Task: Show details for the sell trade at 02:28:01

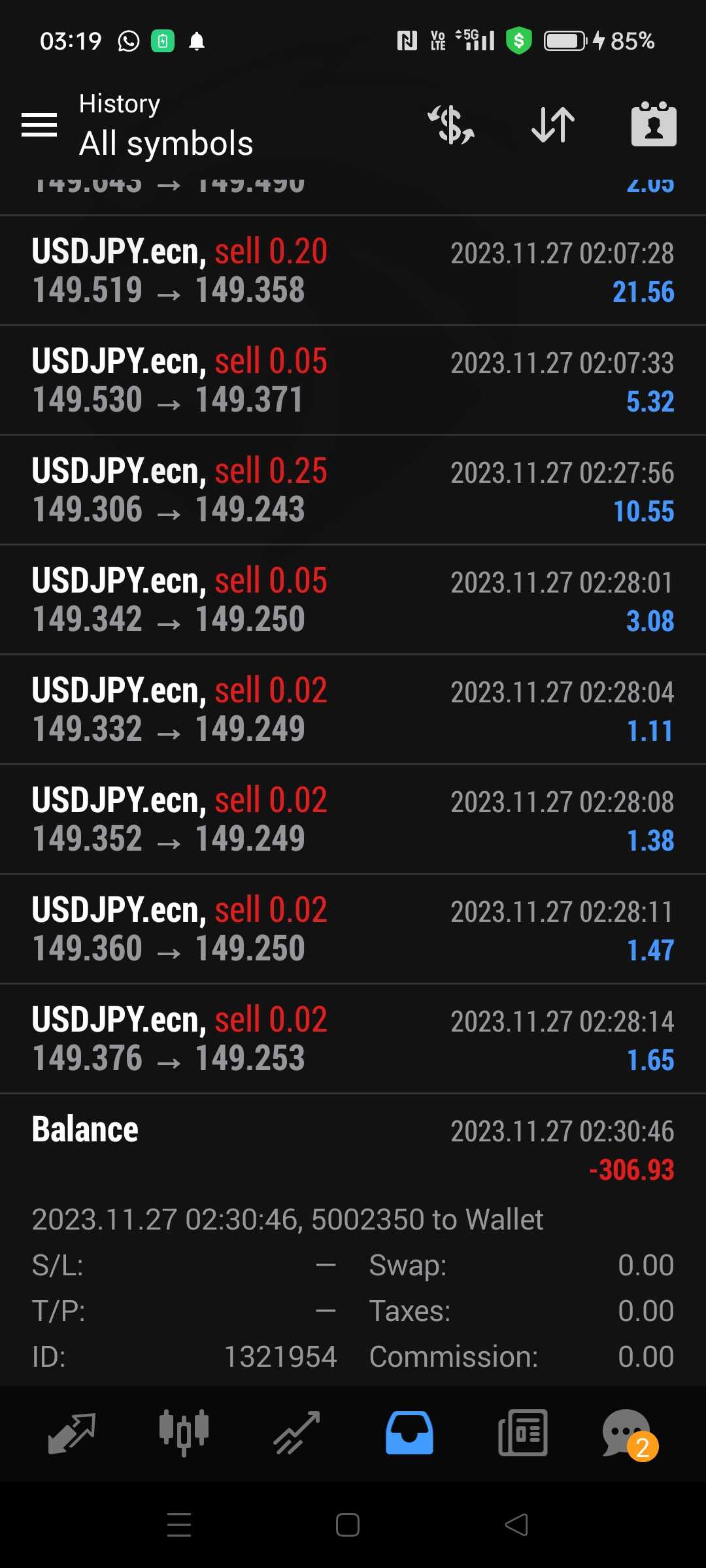Action: [x=353, y=600]
